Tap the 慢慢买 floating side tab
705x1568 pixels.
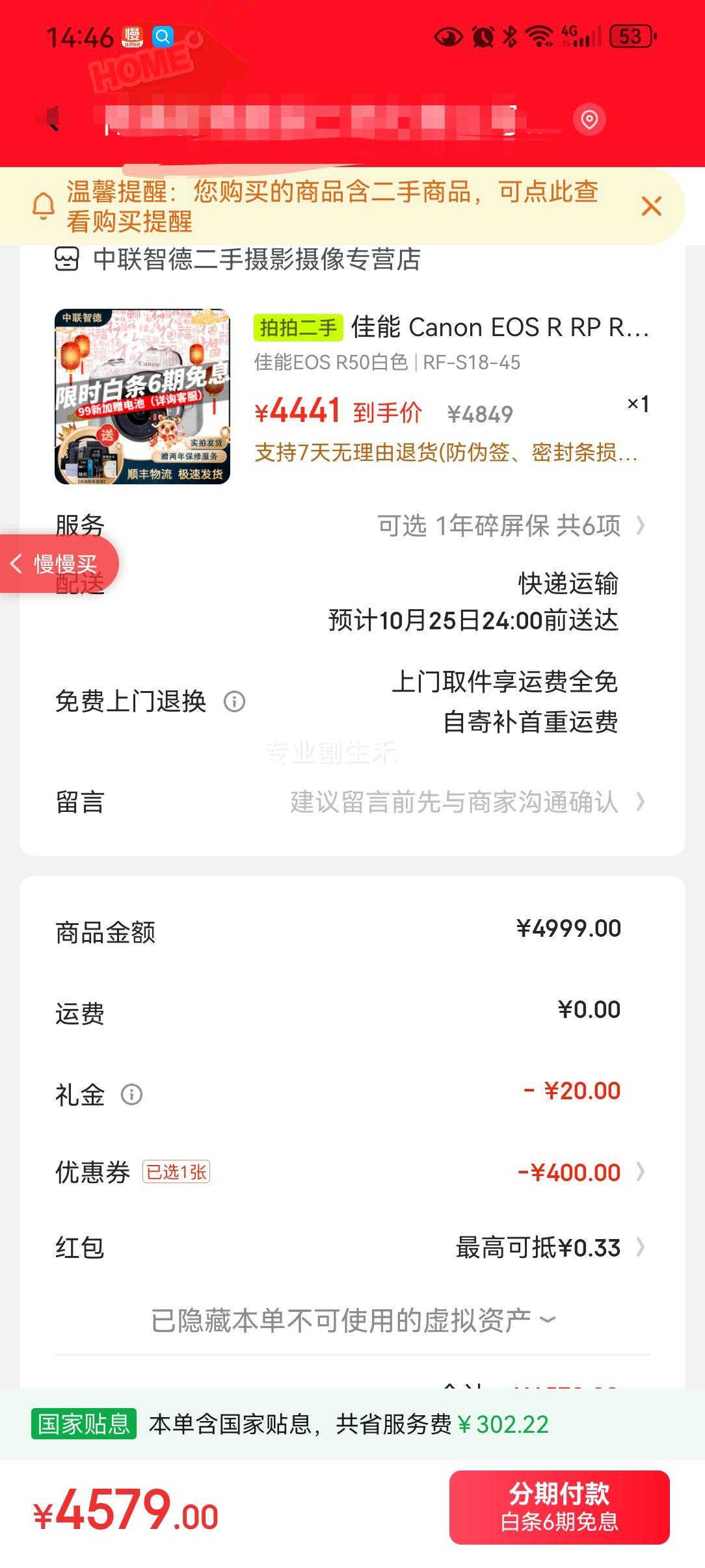pyautogui.click(x=60, y=564)
